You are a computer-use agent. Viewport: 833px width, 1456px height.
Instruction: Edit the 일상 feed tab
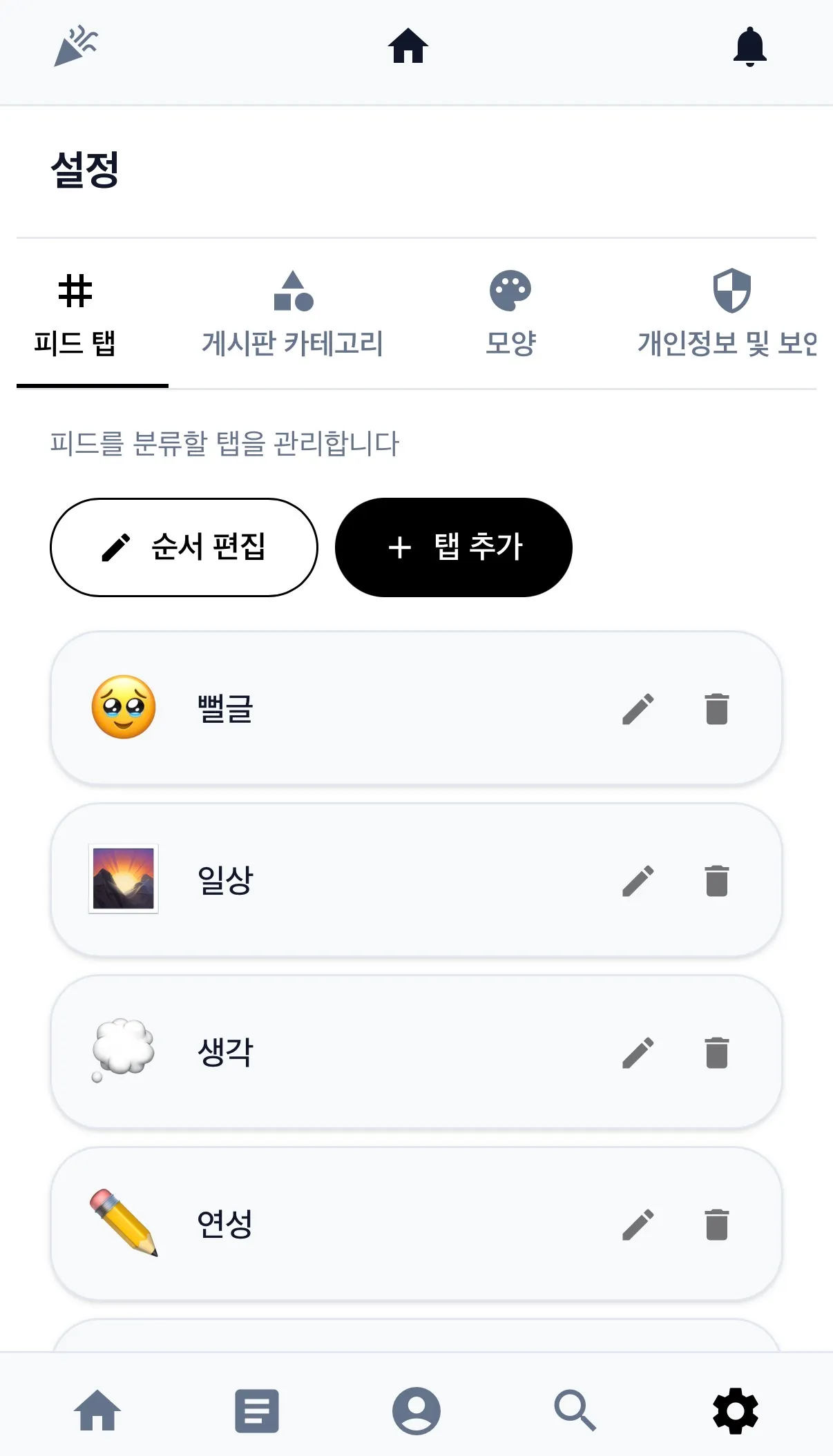(638, 879)
